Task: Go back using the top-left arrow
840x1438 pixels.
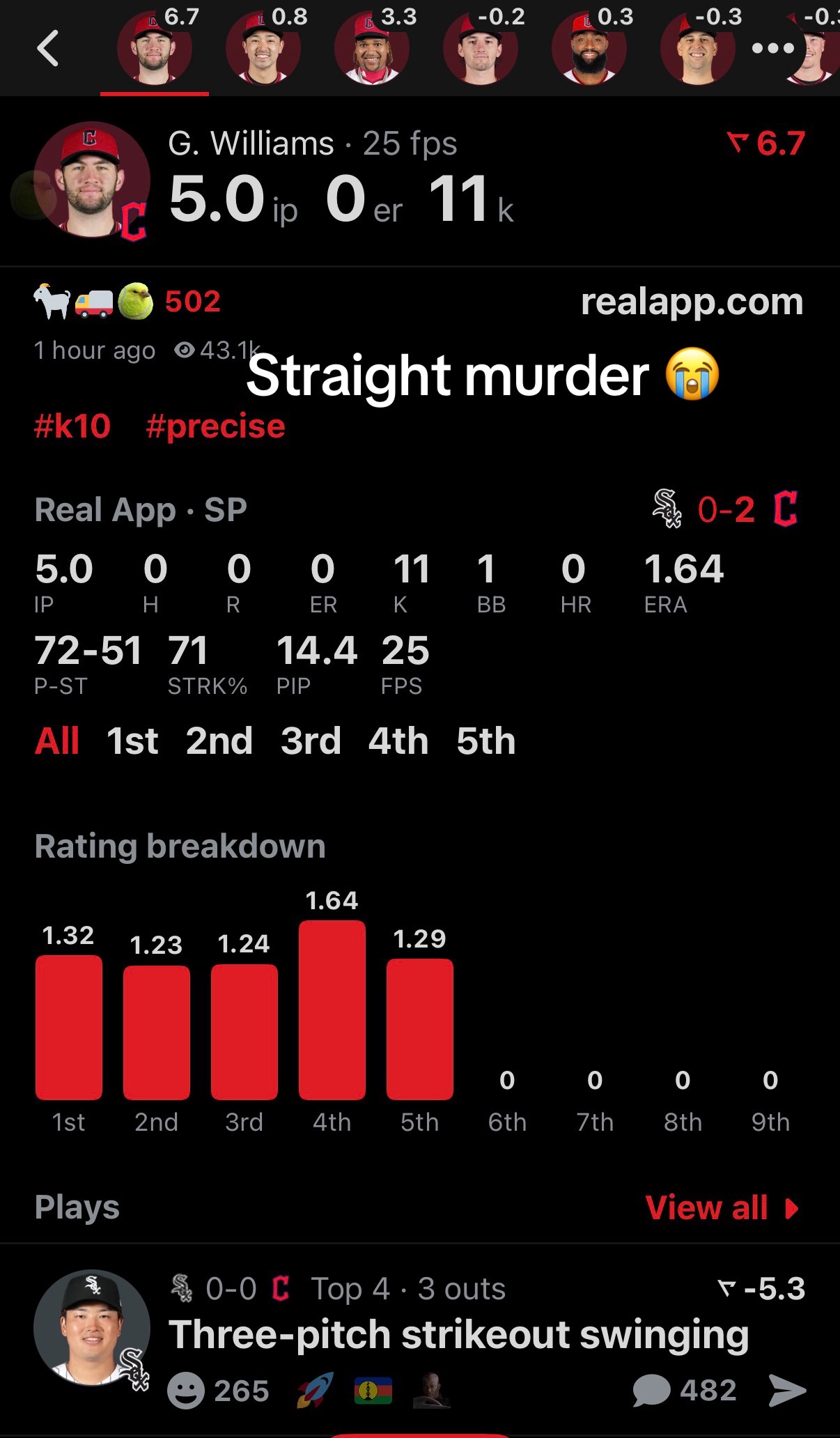Action: point(47,49)
